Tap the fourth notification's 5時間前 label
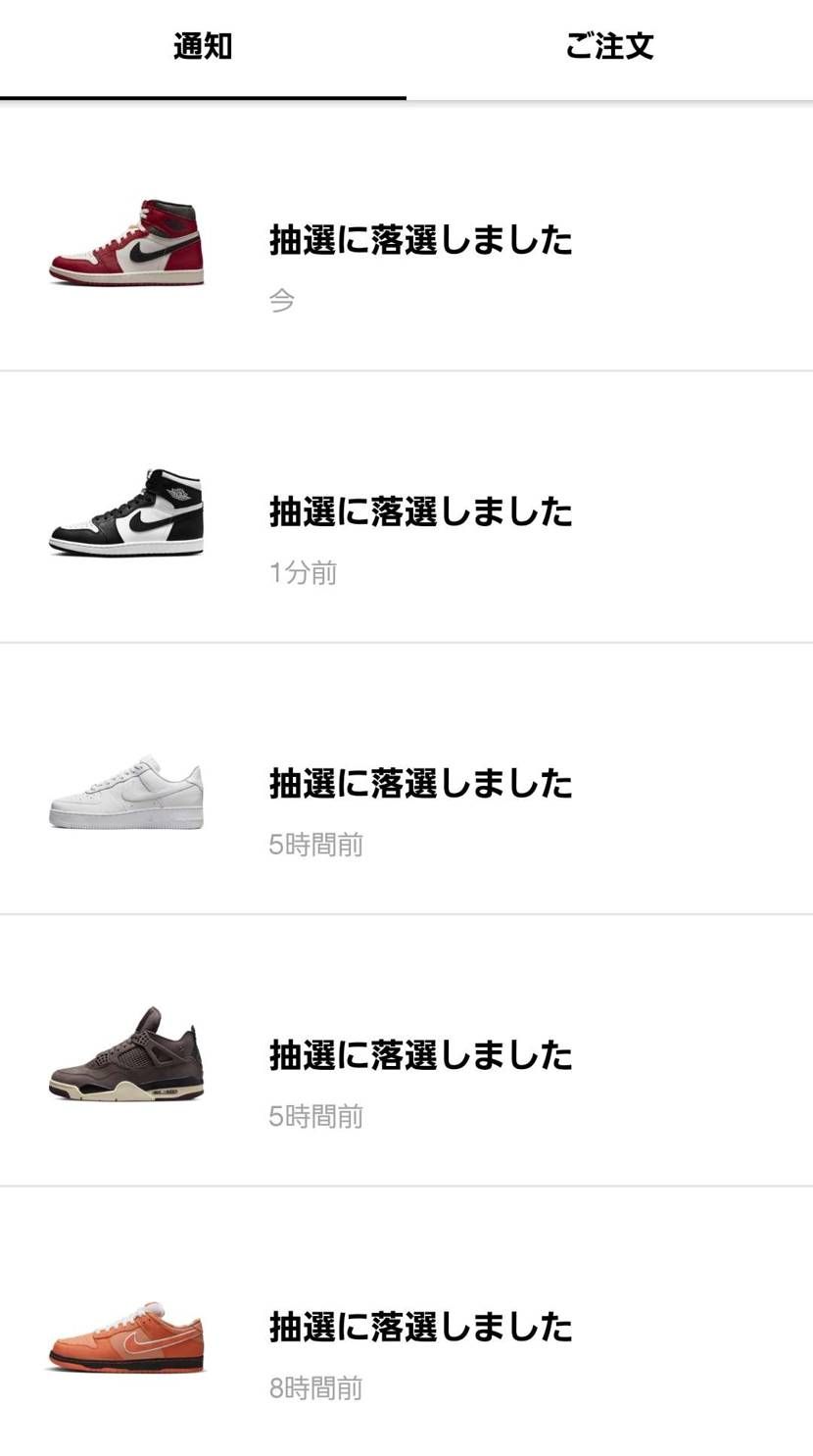Viewport: 813px width, 1456px height. (314, 1116)
